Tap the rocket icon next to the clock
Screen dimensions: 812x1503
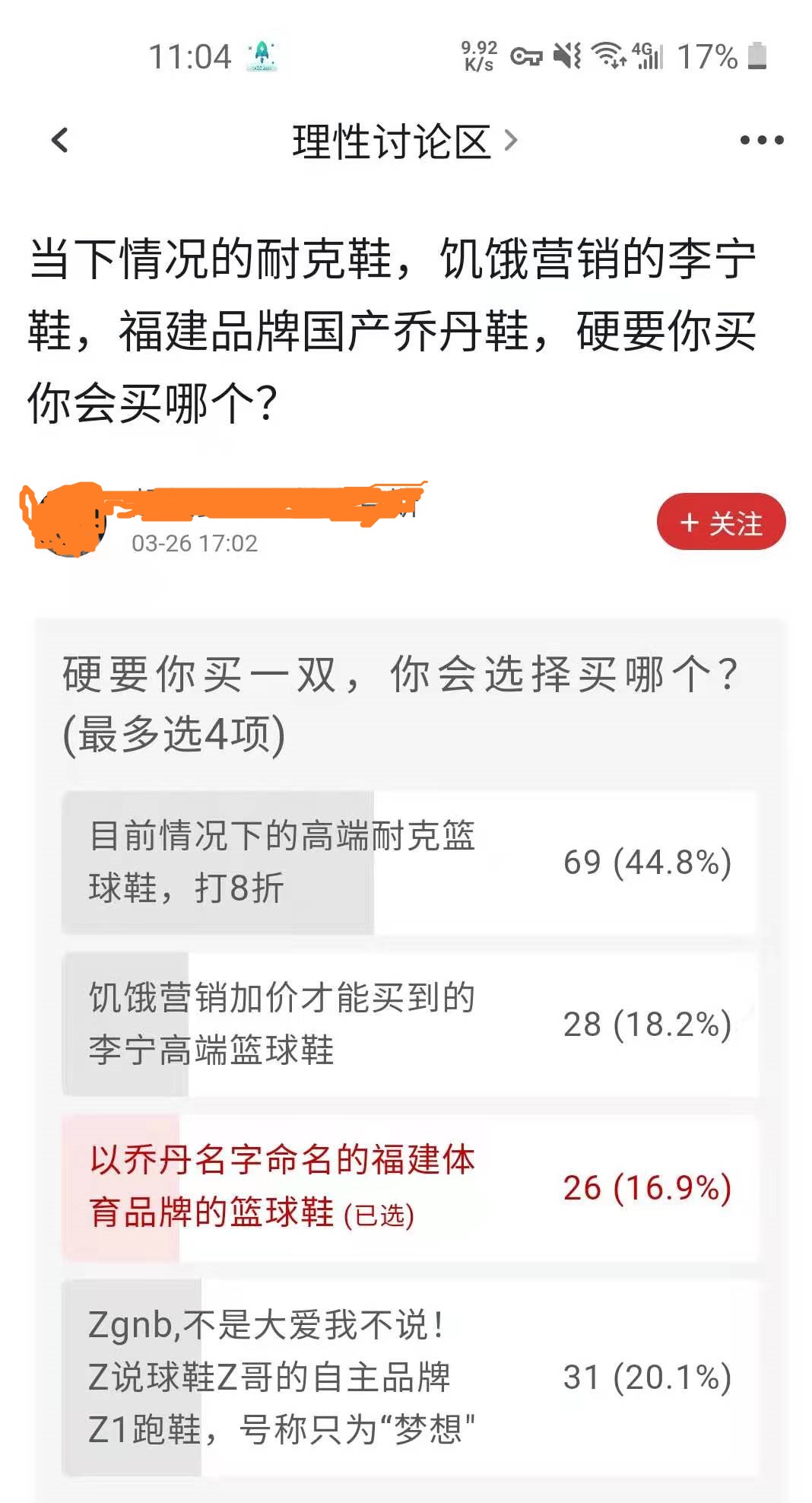pos(259,56)
